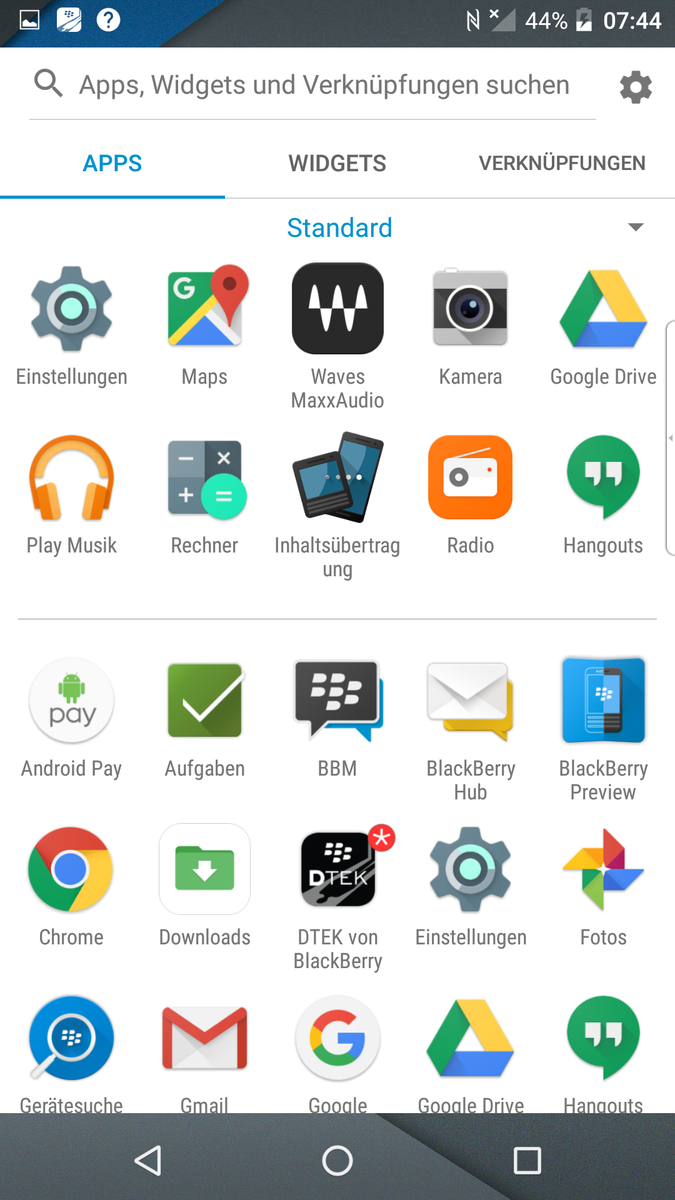675x1200 pixels.
Task: Launch Waves MaxxAudio
Action: tap(337, 337)
